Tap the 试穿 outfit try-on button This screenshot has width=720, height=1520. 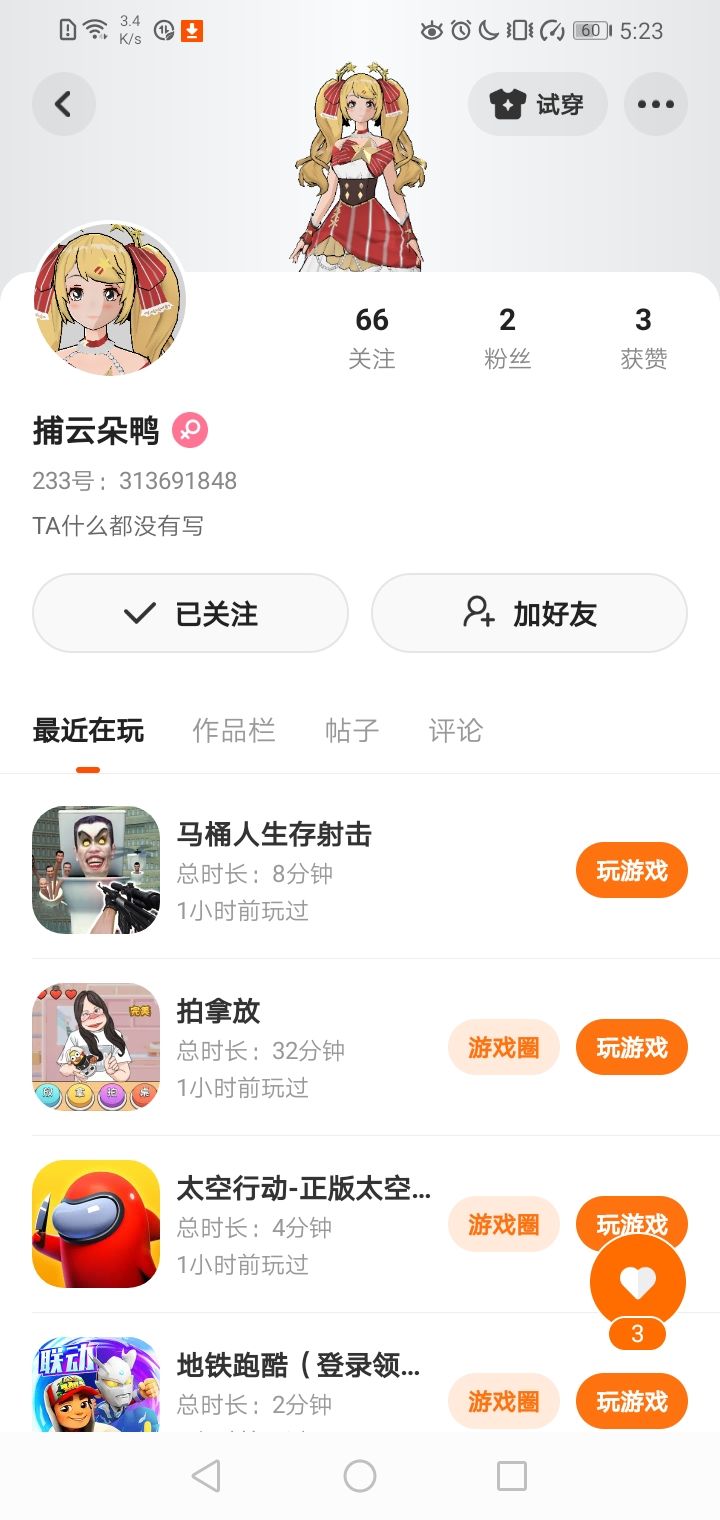pos(537,104)
